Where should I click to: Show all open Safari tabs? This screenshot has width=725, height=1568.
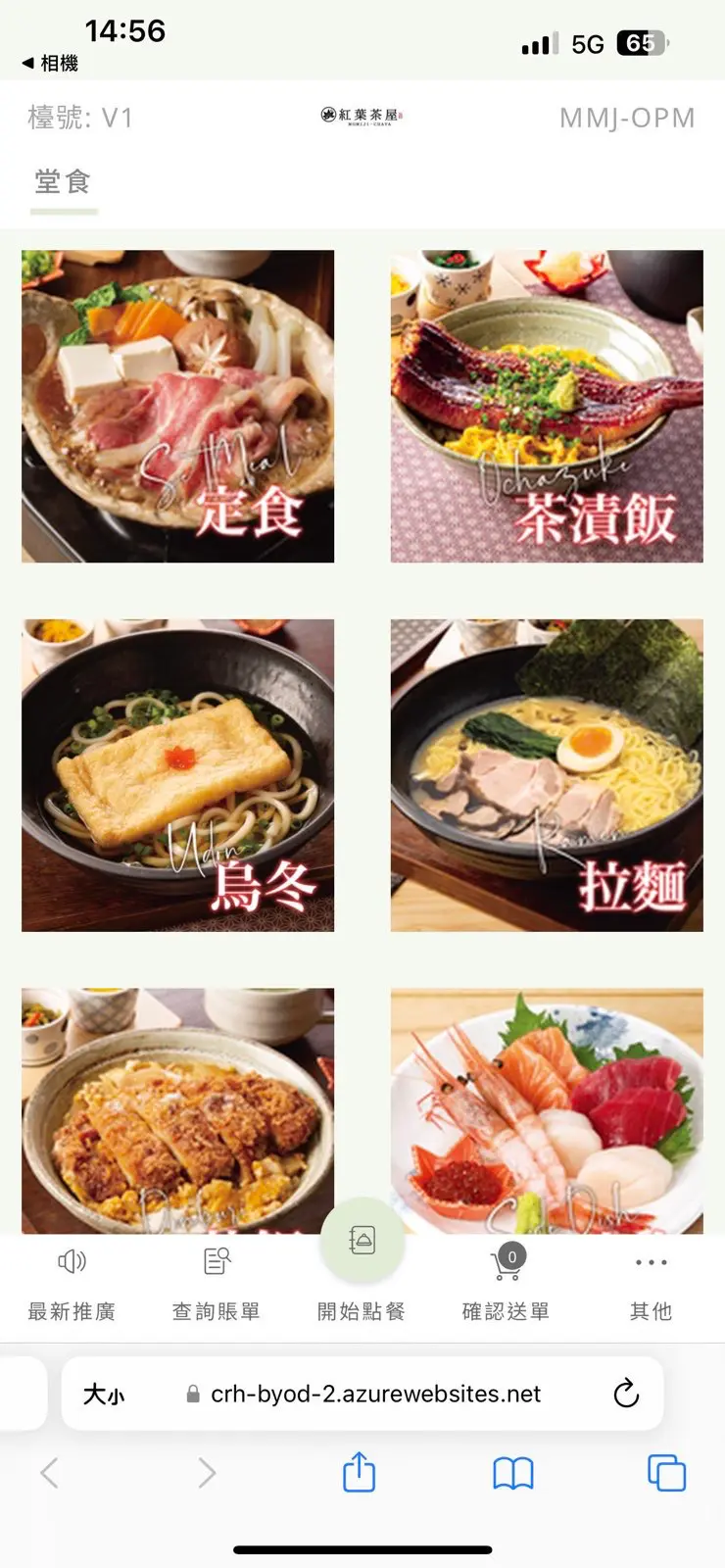(666, 1472)
